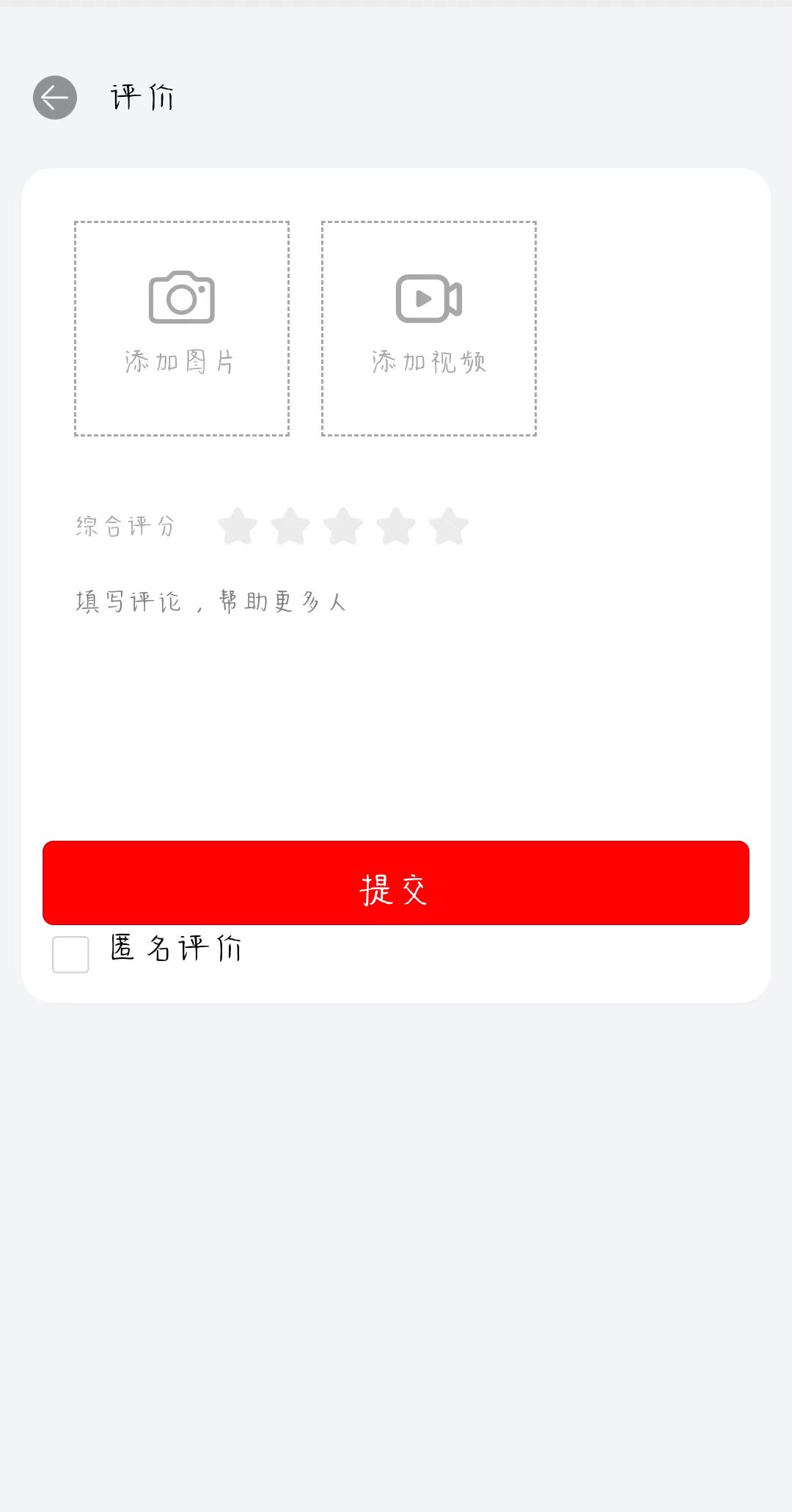792x1512 pixels.
Task: Set 综合评分 to five stars
Action: coord(449,527)
